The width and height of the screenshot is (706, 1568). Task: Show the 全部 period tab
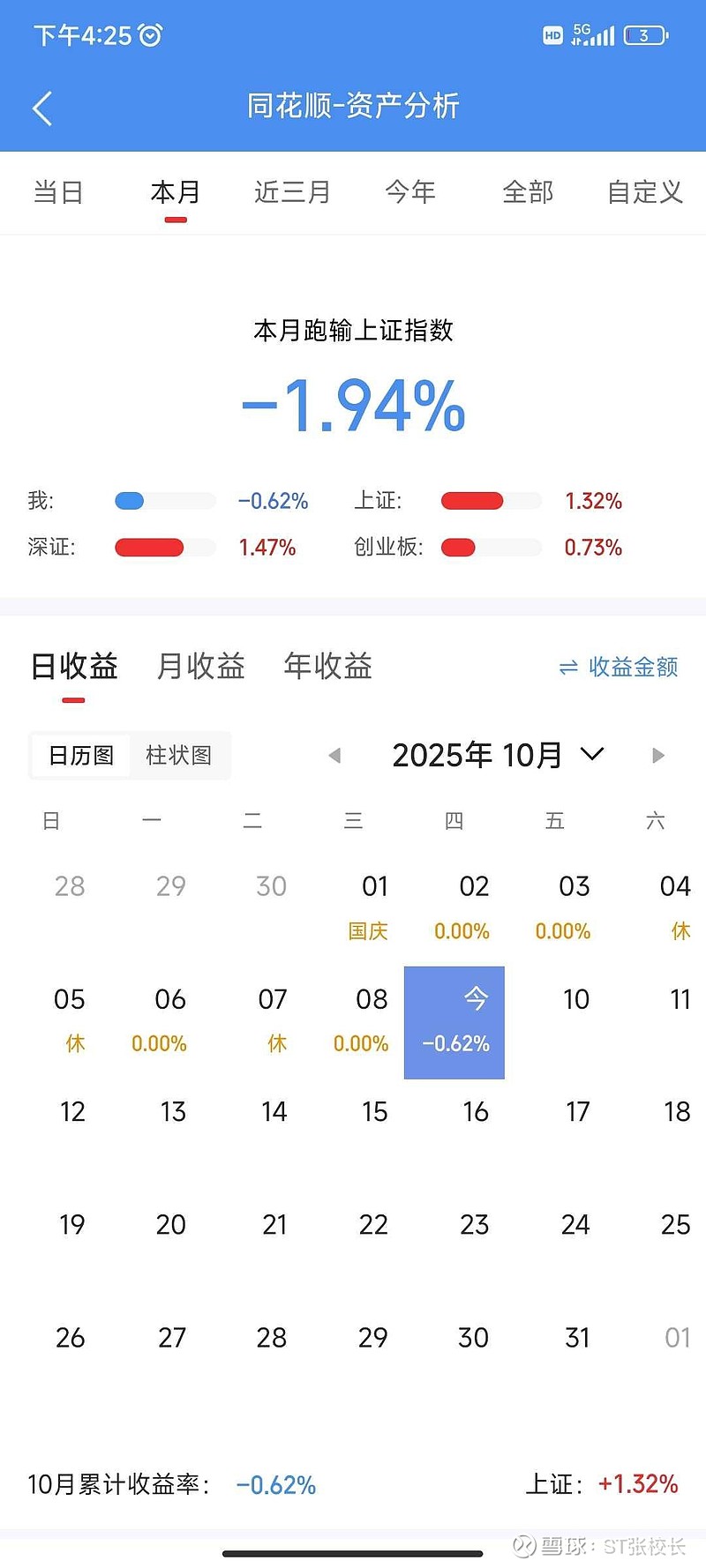tap(528, 191)
